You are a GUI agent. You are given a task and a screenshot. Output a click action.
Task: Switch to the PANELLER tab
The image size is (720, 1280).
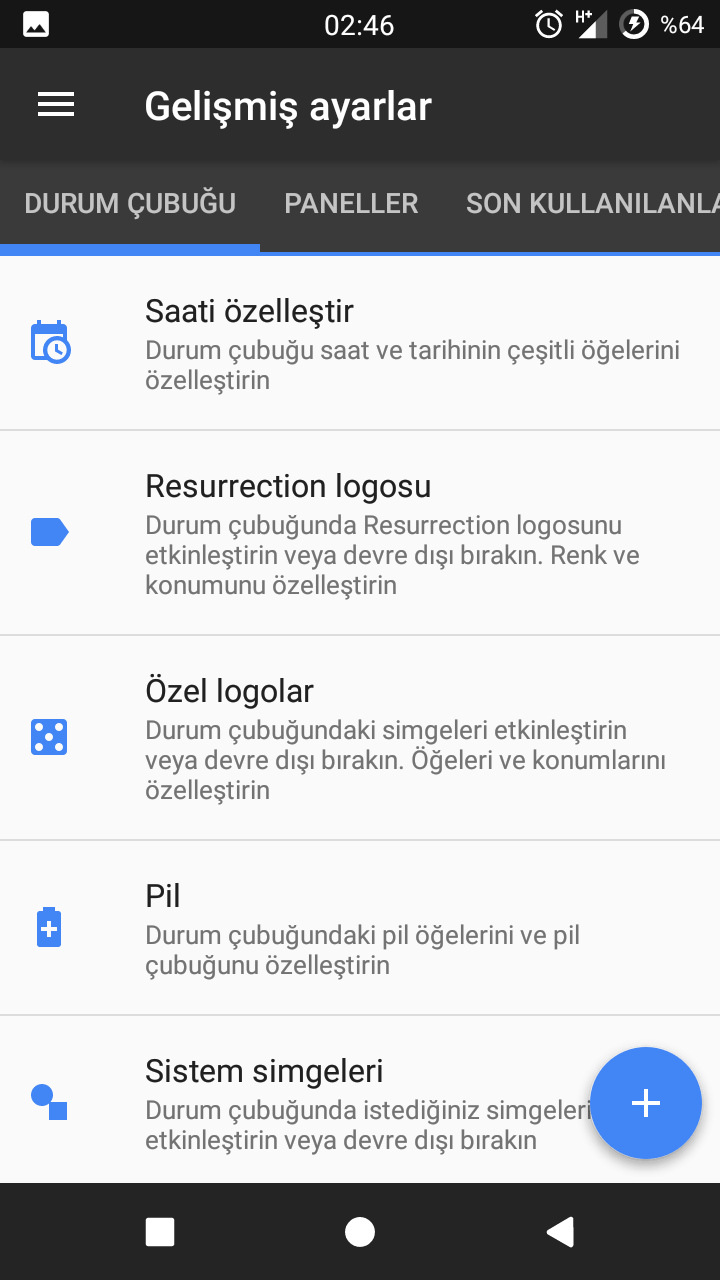[351, 204]
